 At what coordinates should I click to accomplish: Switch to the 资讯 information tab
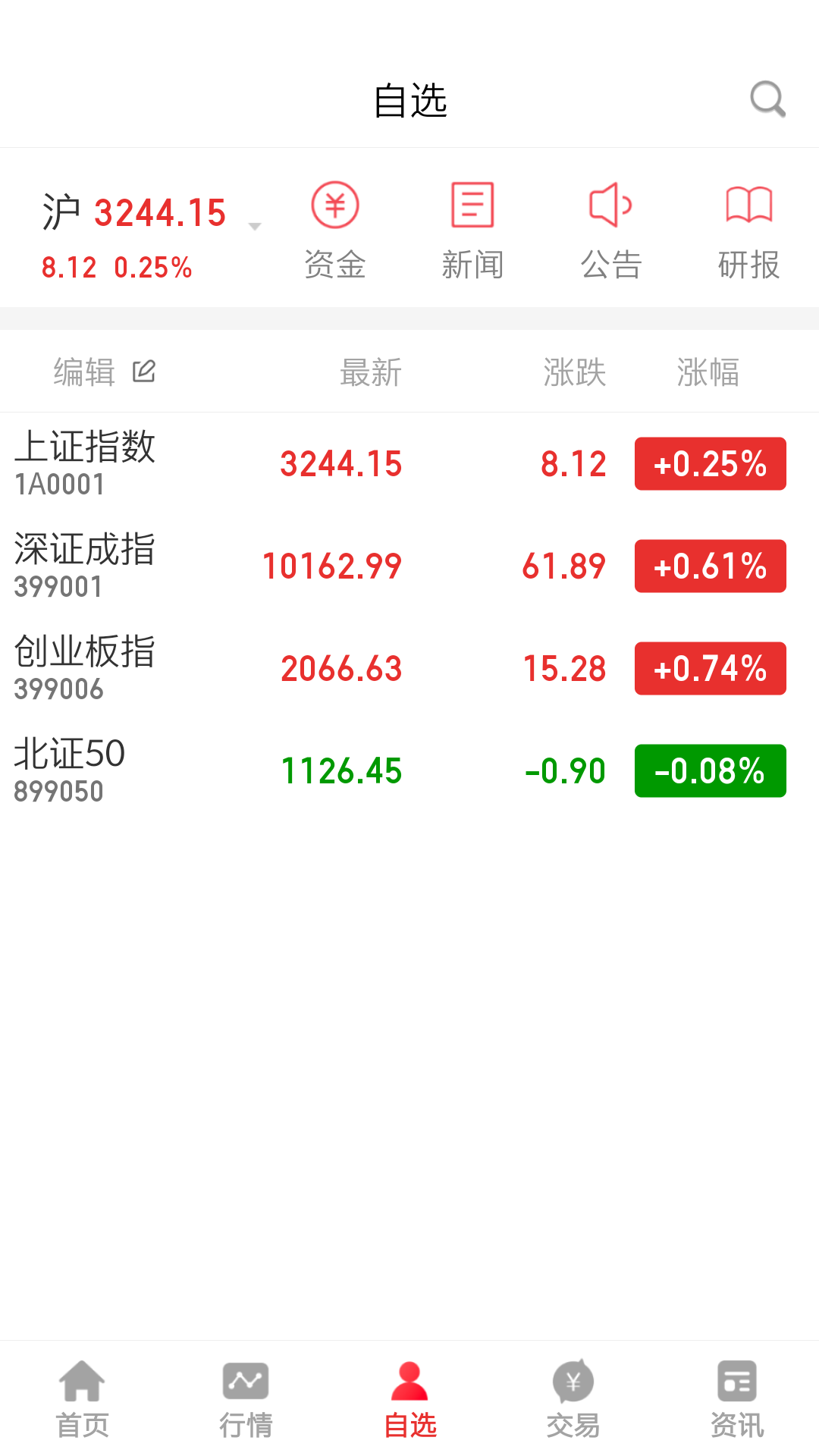pyautogui.click(x=736, y=1398)
